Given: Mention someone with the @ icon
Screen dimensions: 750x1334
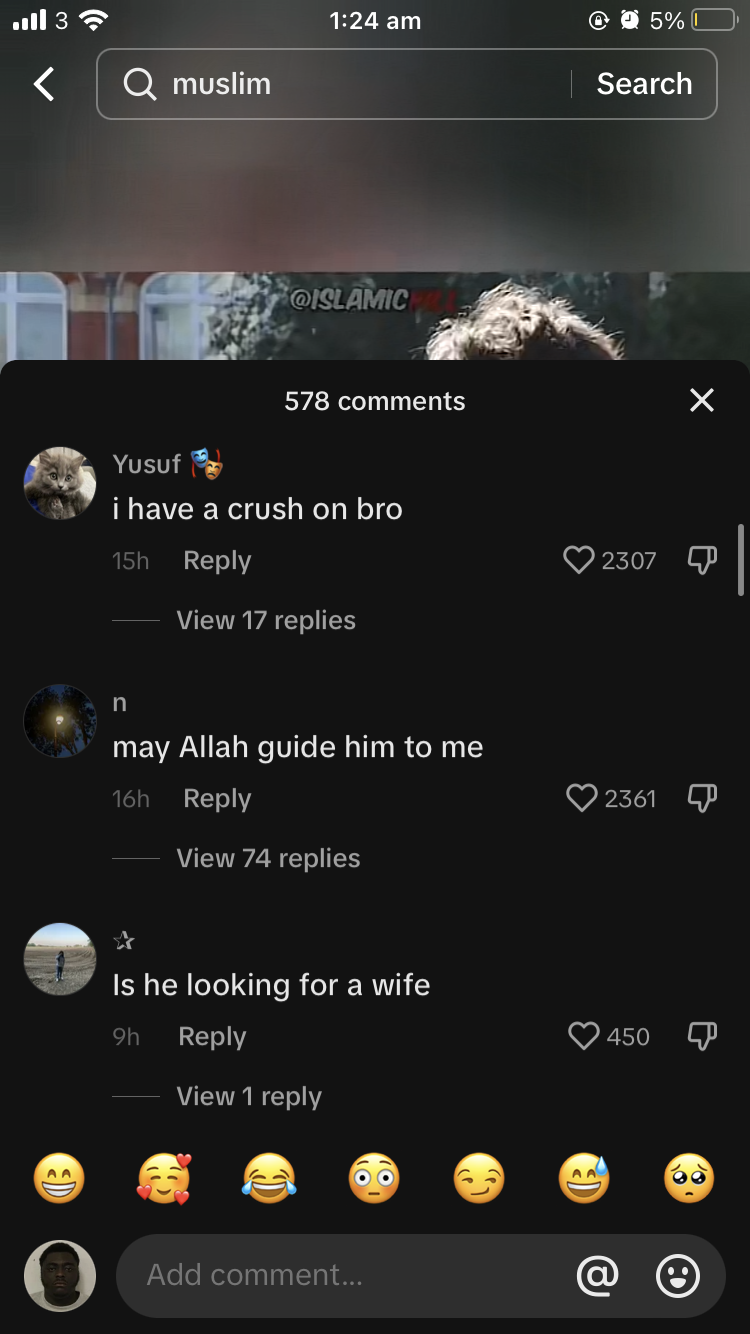Looking at the screenshot, I should pyautogui.click(x=598, y=1275).
